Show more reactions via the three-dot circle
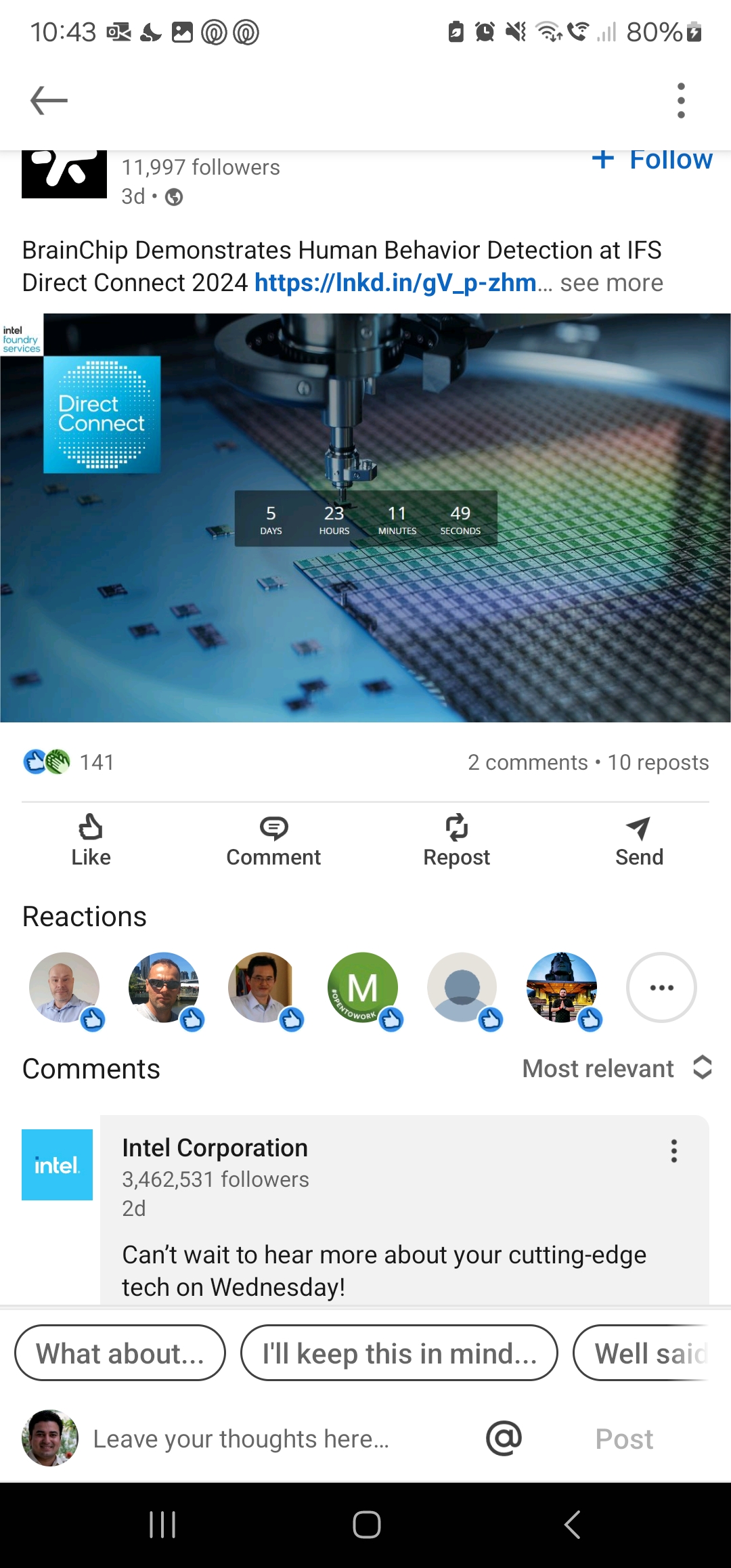The width and height of the screenshot is (731, 1568). pyautogui.click(x=661, y=987)
